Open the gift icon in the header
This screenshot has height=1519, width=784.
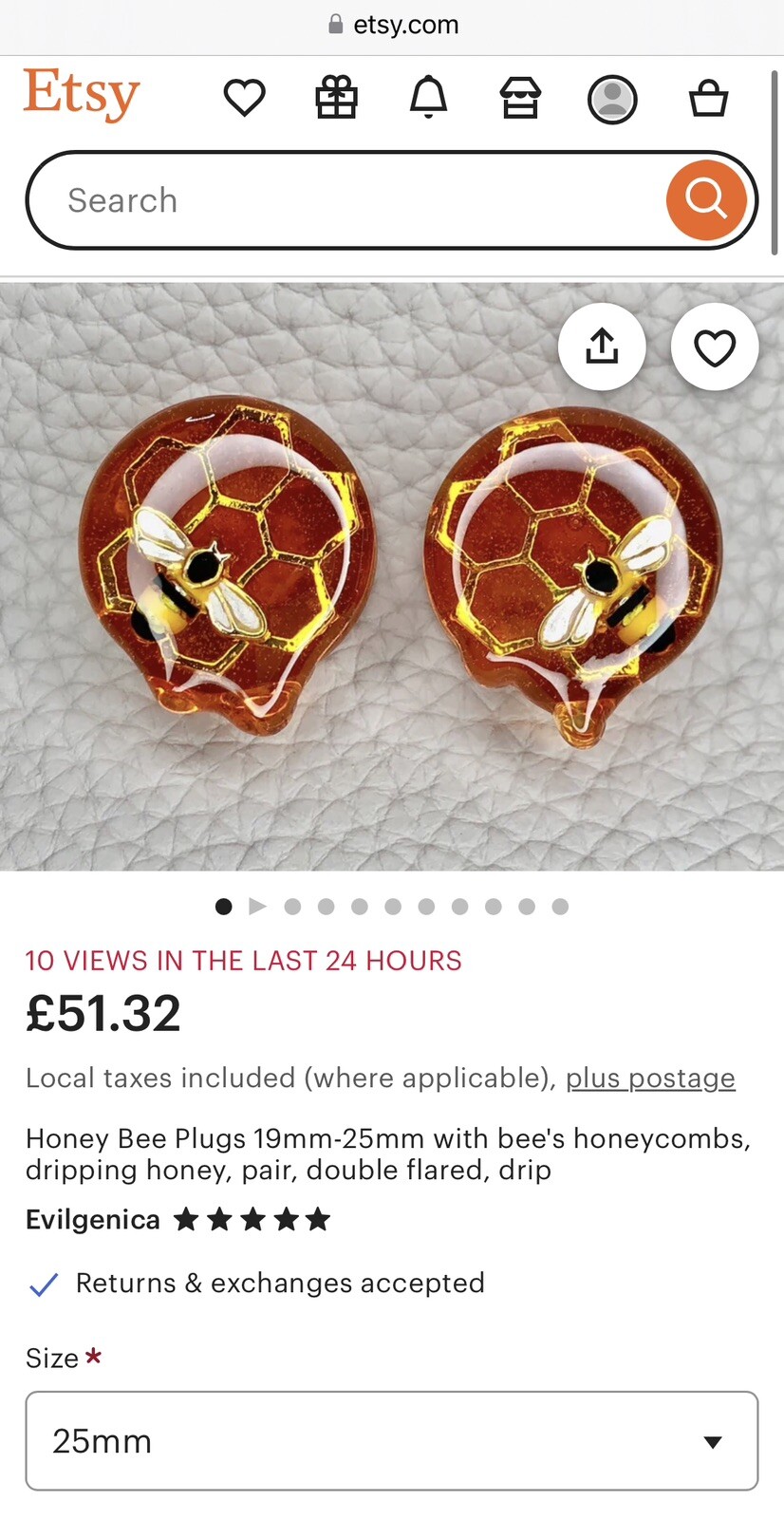tap(336, 98)
